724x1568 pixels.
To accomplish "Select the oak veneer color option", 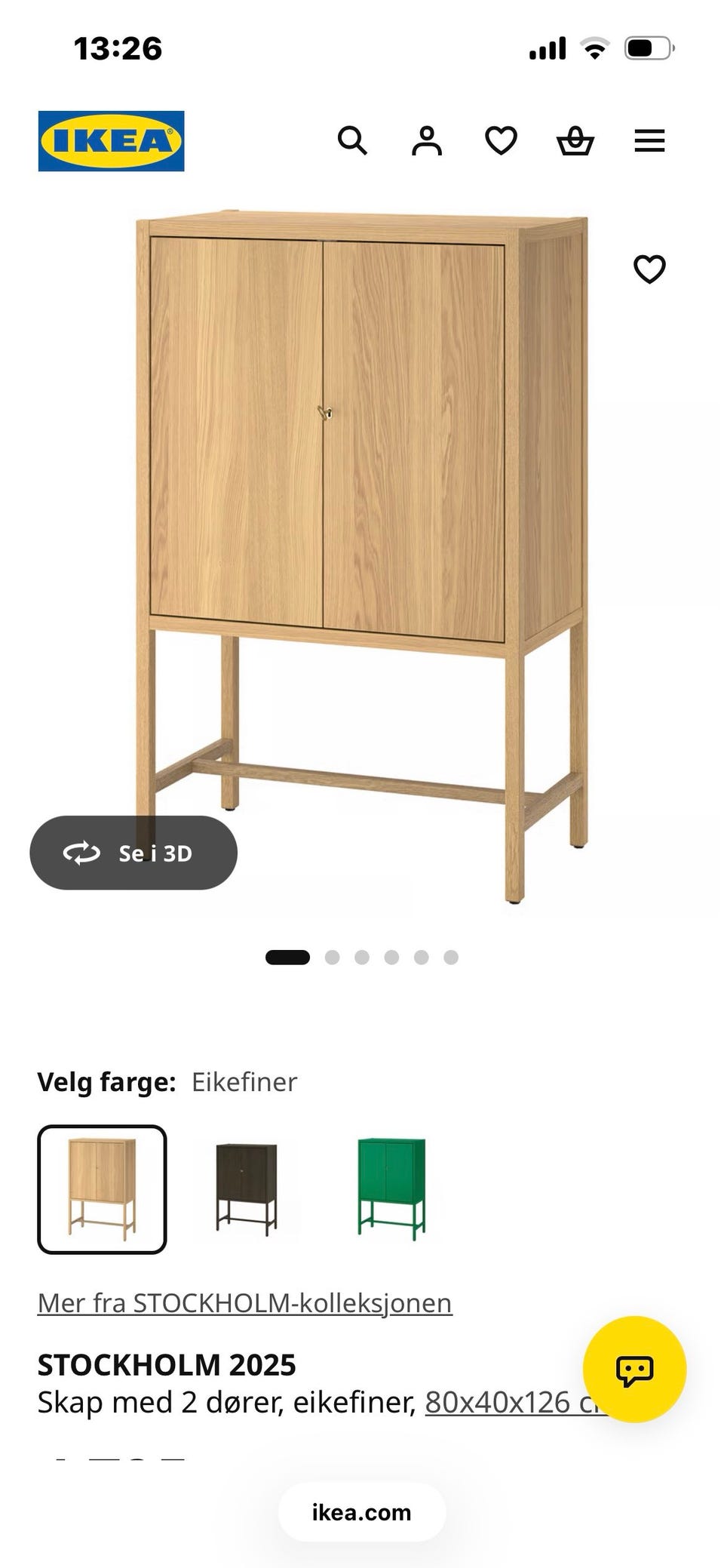I will pyautogui.click(x=102, y=1189).
